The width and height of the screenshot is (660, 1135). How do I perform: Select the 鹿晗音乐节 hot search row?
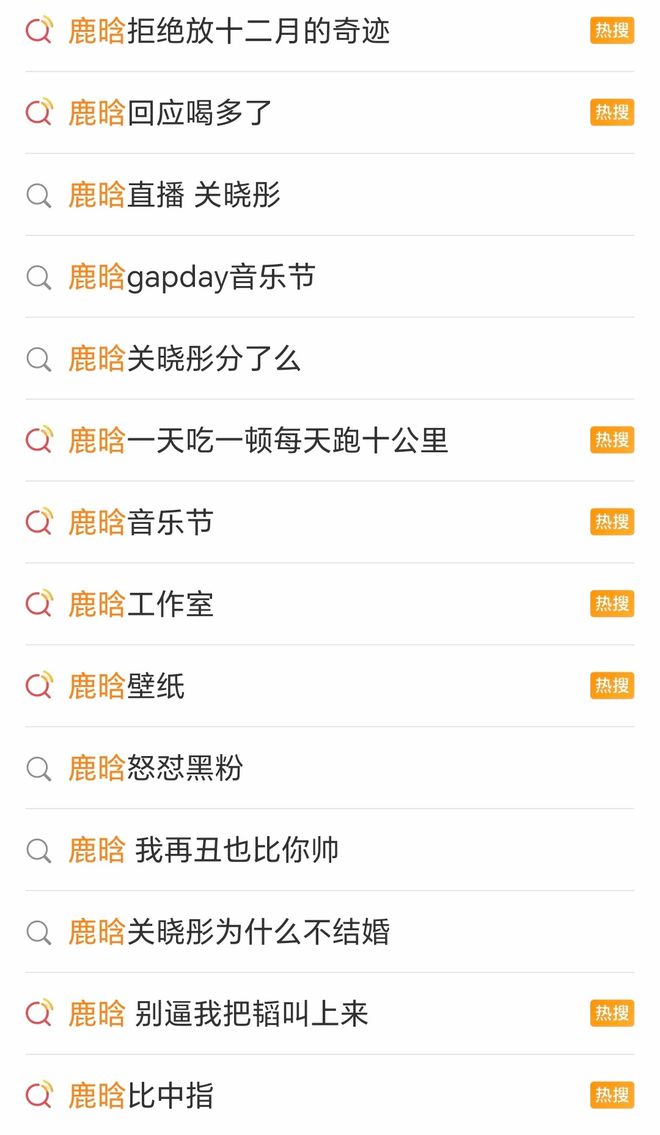[329, 521]
